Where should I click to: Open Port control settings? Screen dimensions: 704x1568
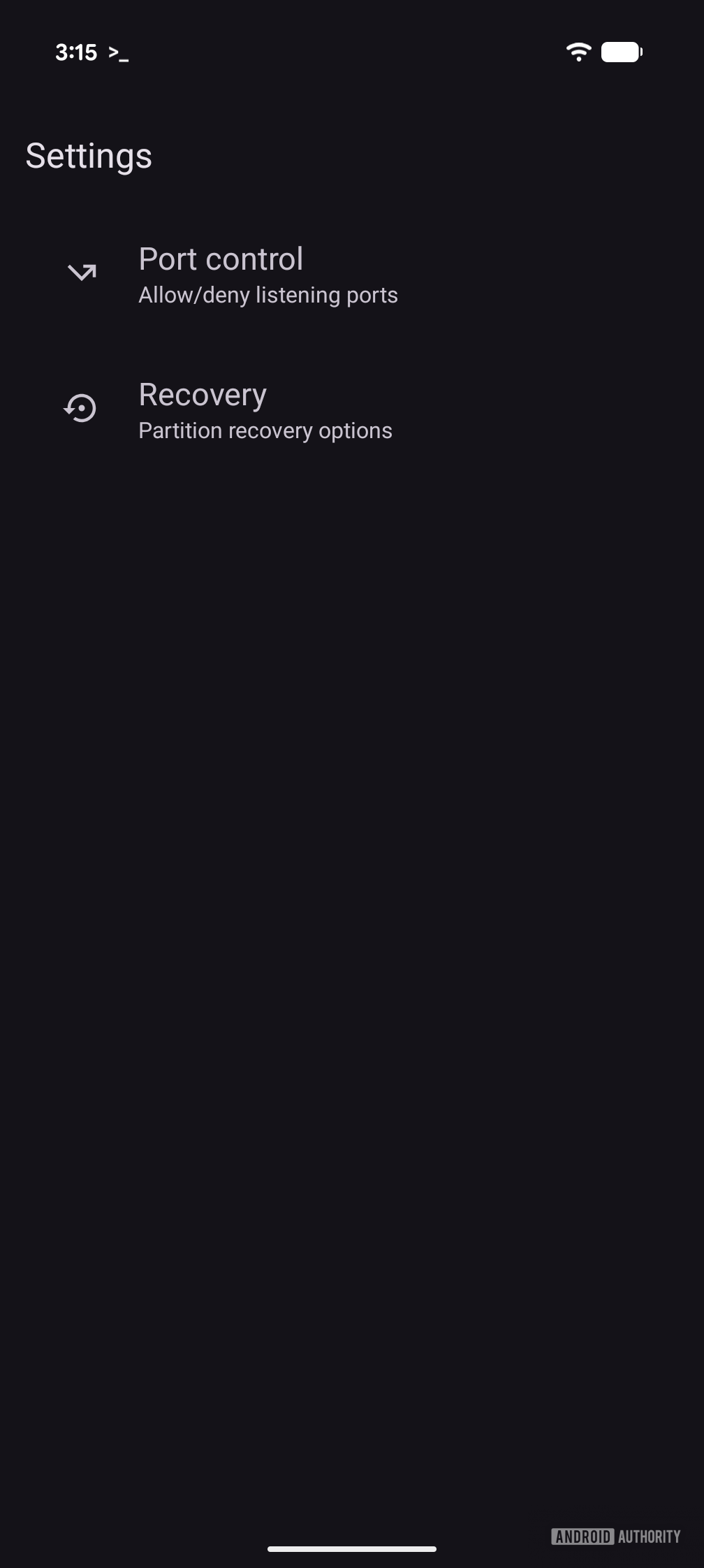point(220,259)
